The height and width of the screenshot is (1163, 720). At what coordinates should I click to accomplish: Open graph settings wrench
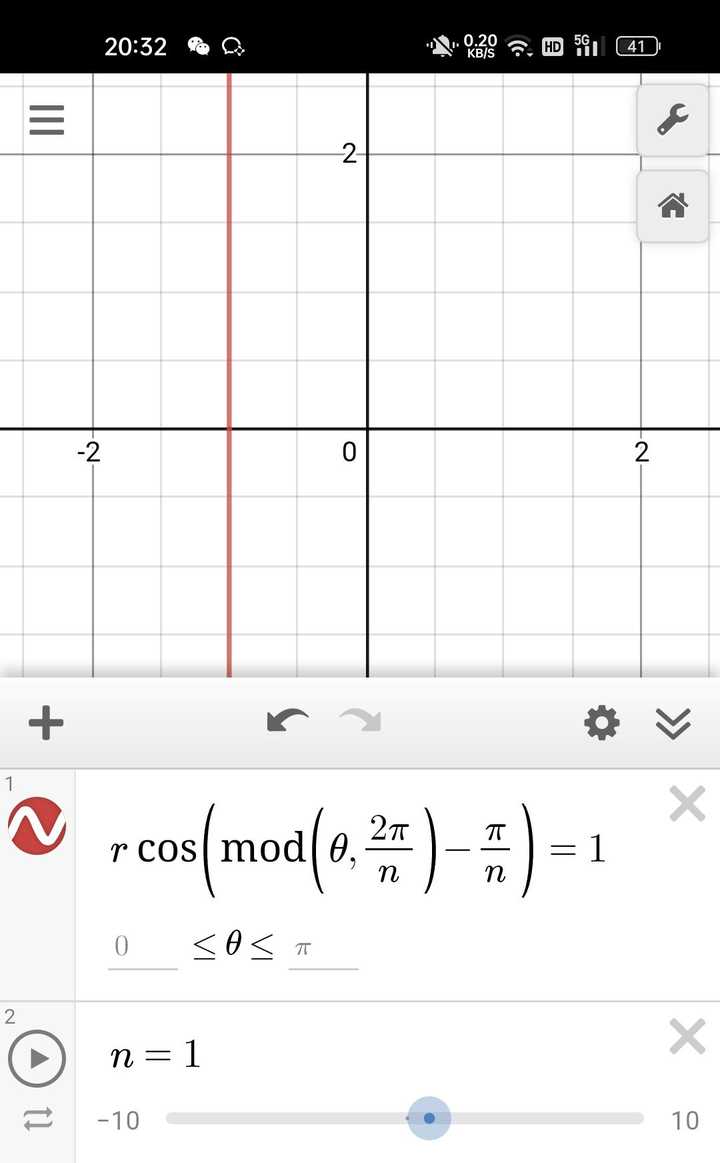pos(672,121)
